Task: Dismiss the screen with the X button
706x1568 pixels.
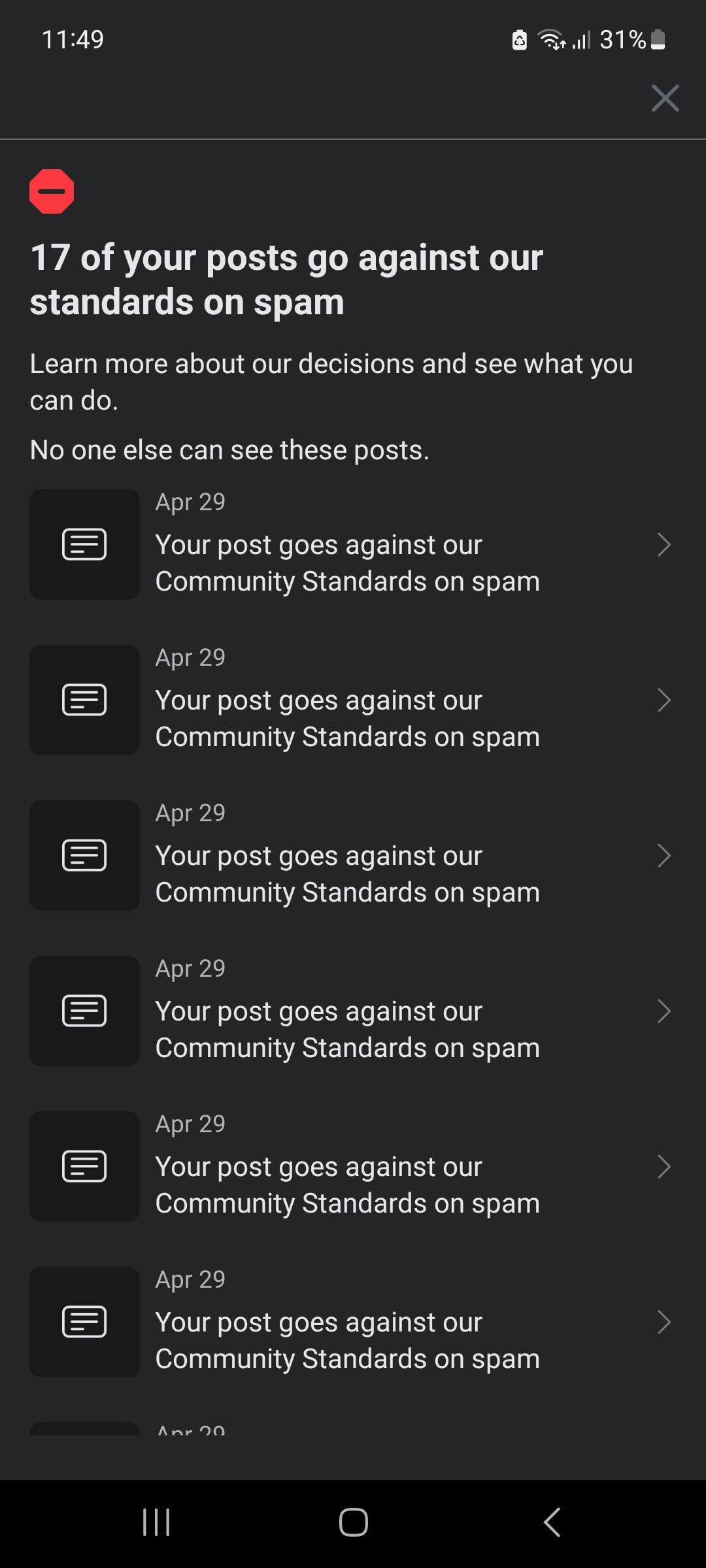Action: click(665, 98)
